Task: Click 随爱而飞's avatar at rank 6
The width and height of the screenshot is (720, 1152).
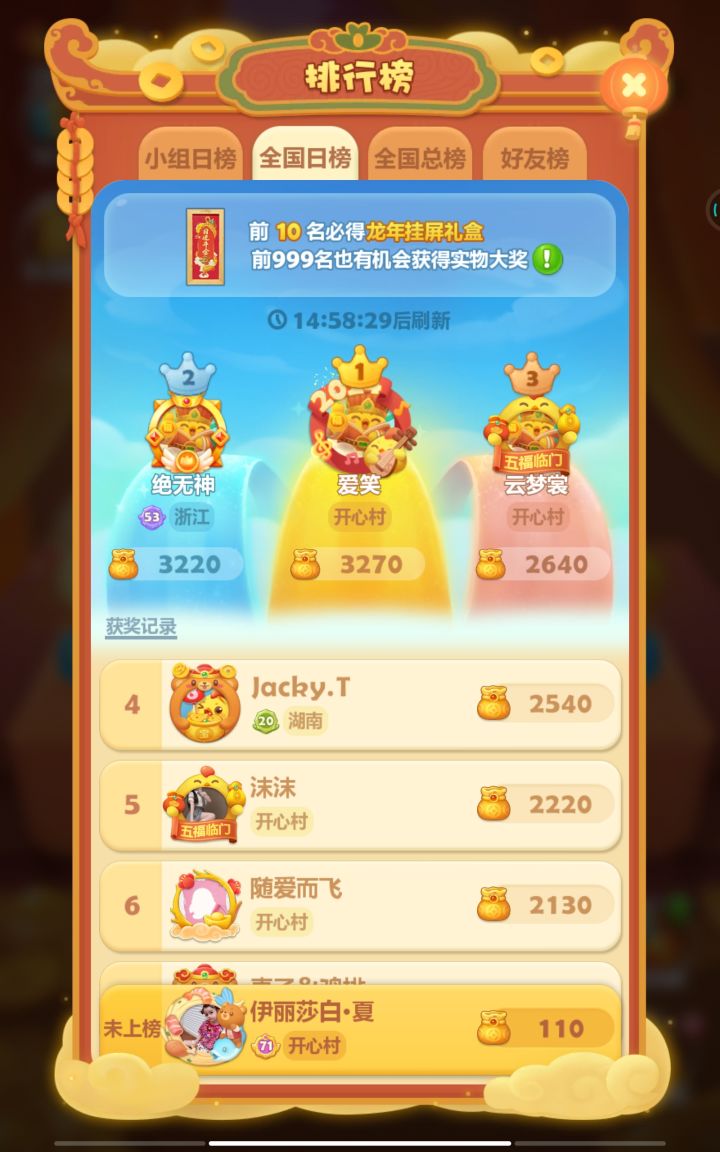Action: [201, 905]
